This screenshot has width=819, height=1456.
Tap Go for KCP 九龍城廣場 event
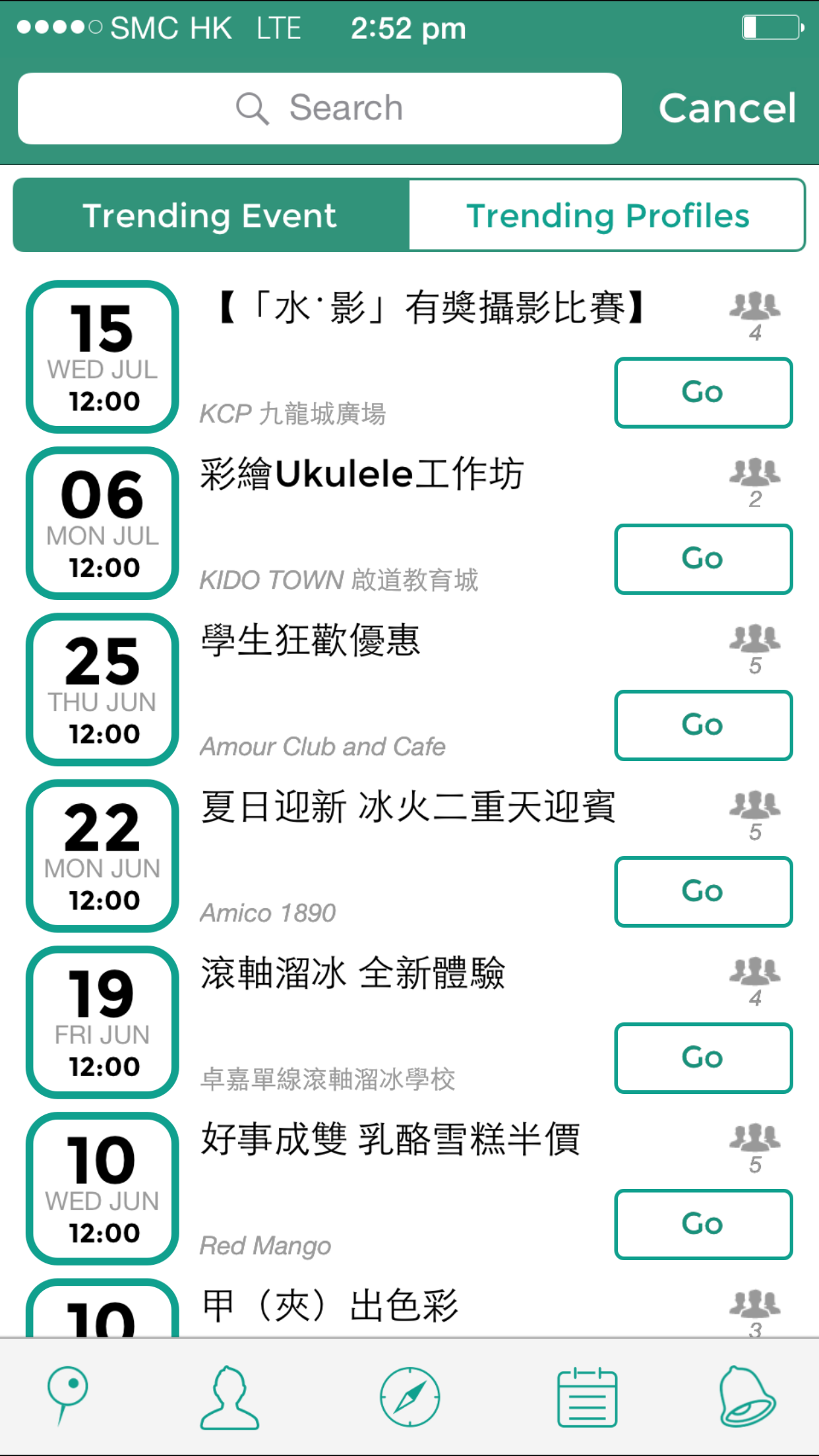pos(703,392)
